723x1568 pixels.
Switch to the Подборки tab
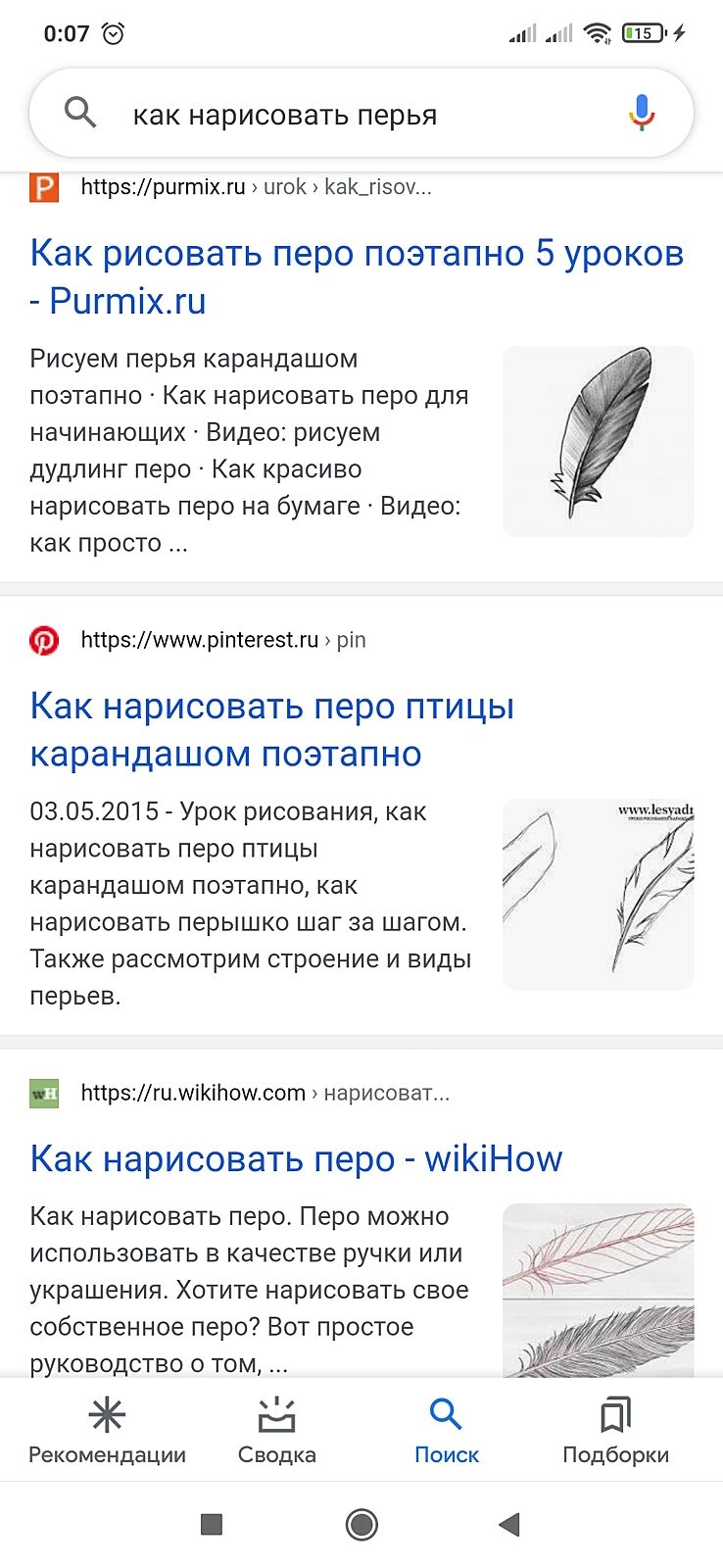[615, 1431]
